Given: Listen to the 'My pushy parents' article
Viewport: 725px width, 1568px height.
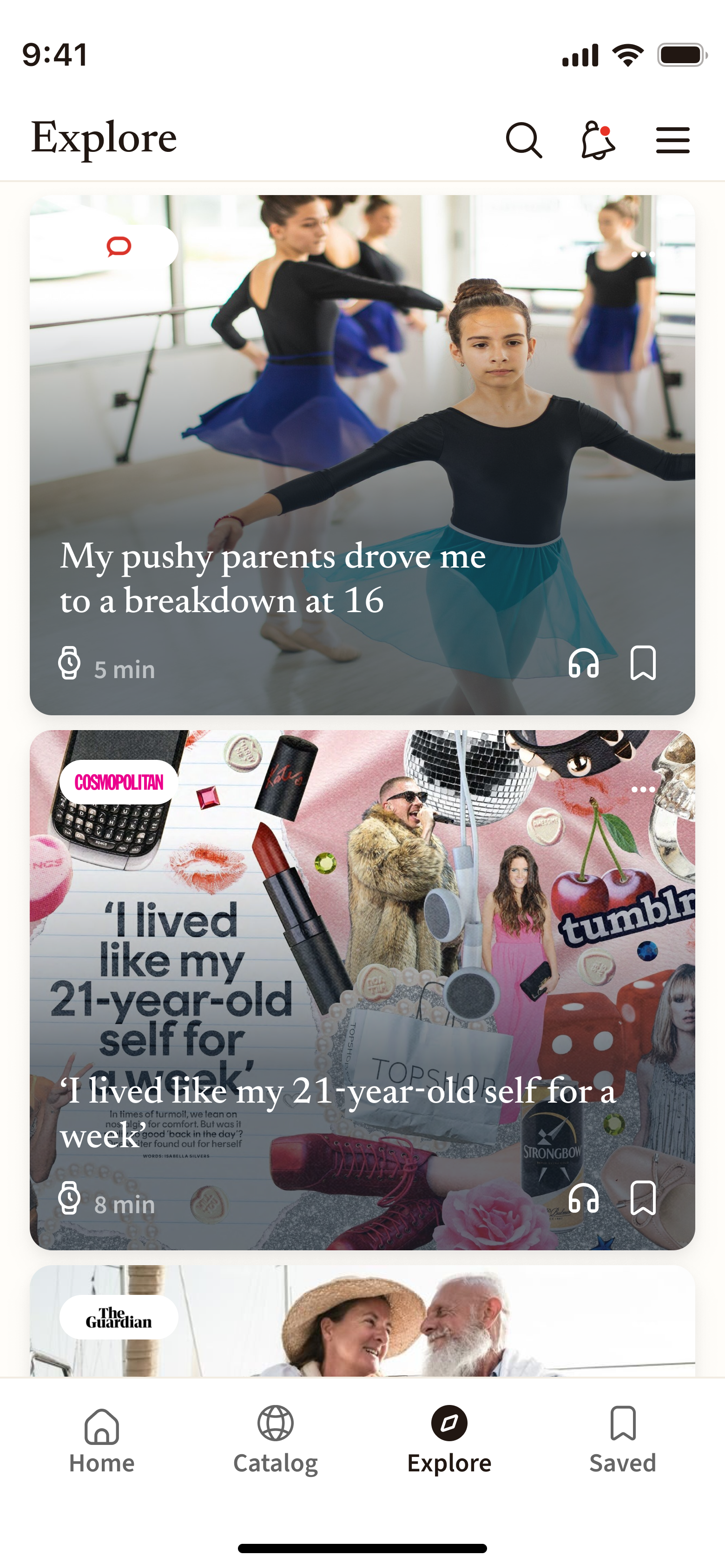Looking at the screenshot, I should click(x=583, y=663).
